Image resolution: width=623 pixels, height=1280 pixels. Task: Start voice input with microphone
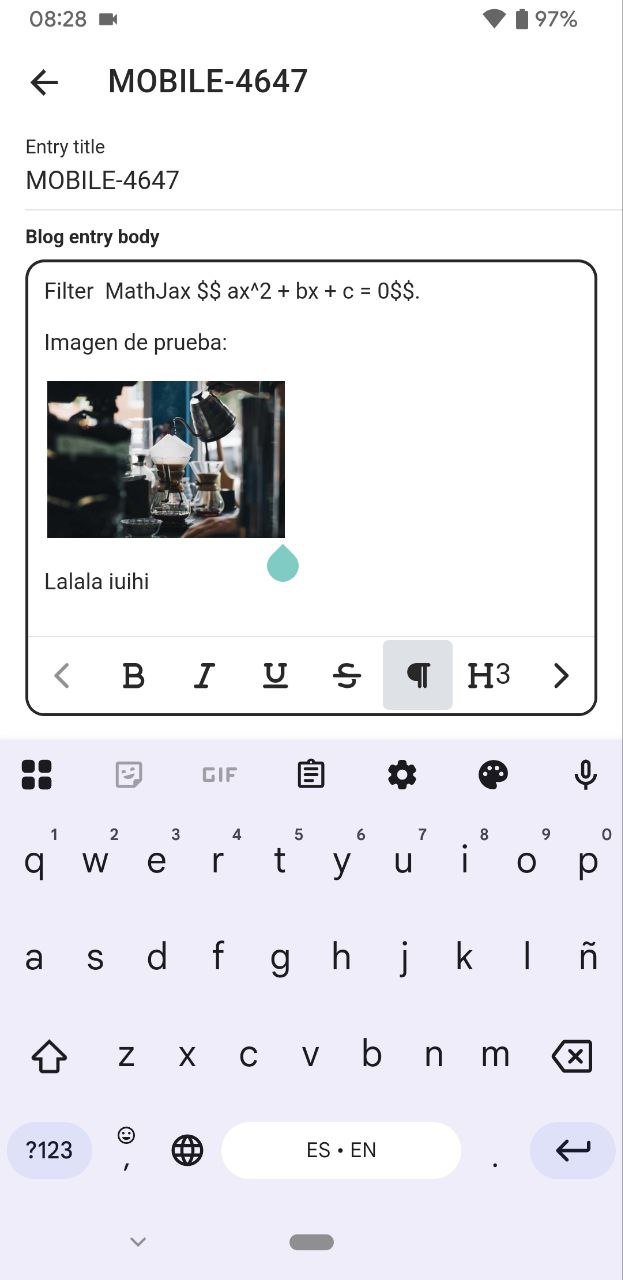coord(586,774)
